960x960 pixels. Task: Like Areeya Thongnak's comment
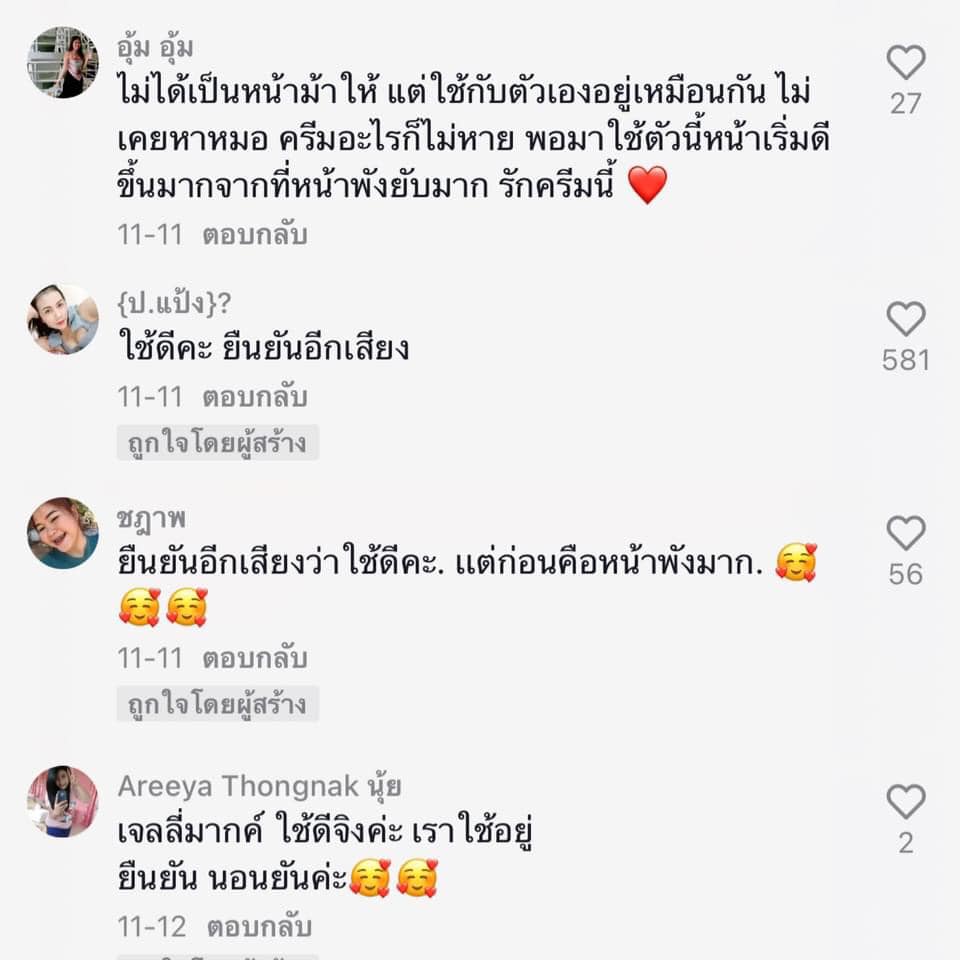point(906,802)
